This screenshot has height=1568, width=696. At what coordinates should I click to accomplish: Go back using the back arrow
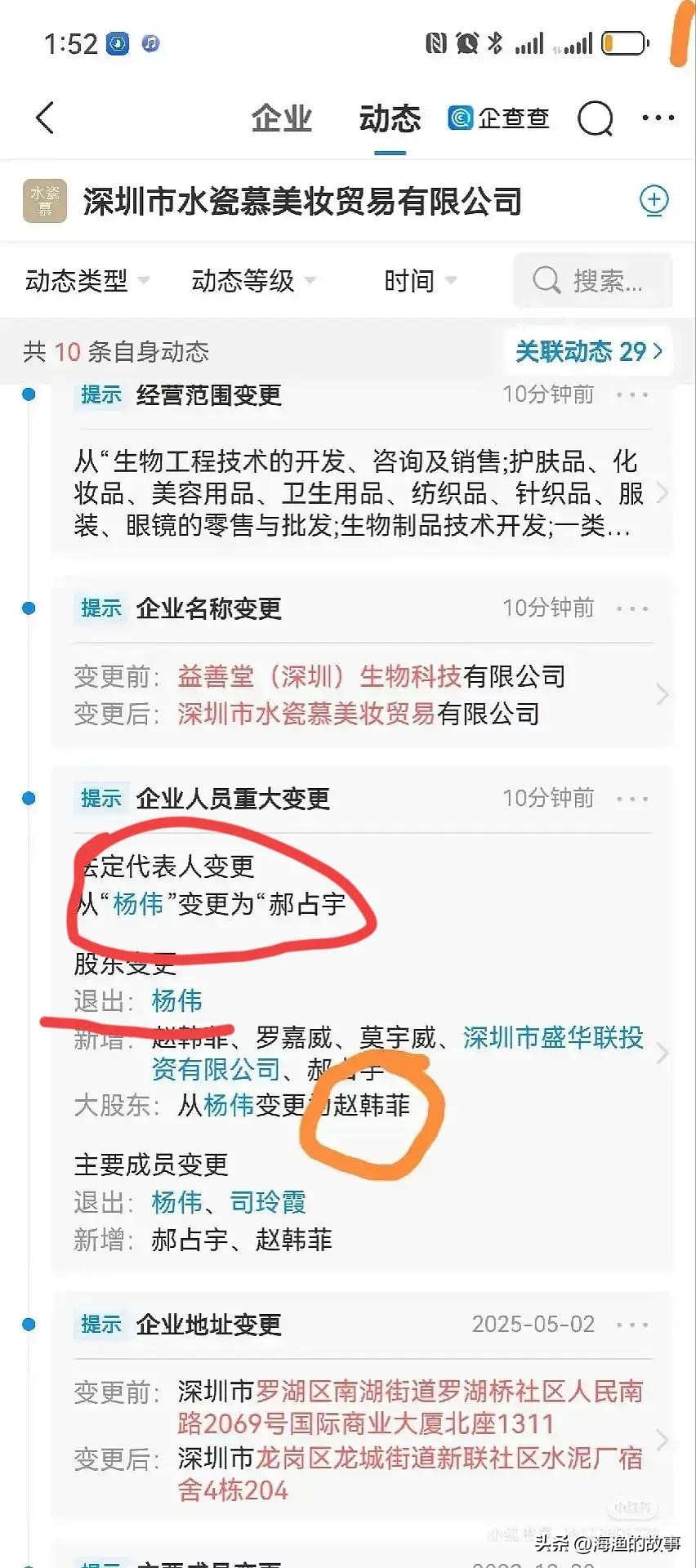point(46,118)
